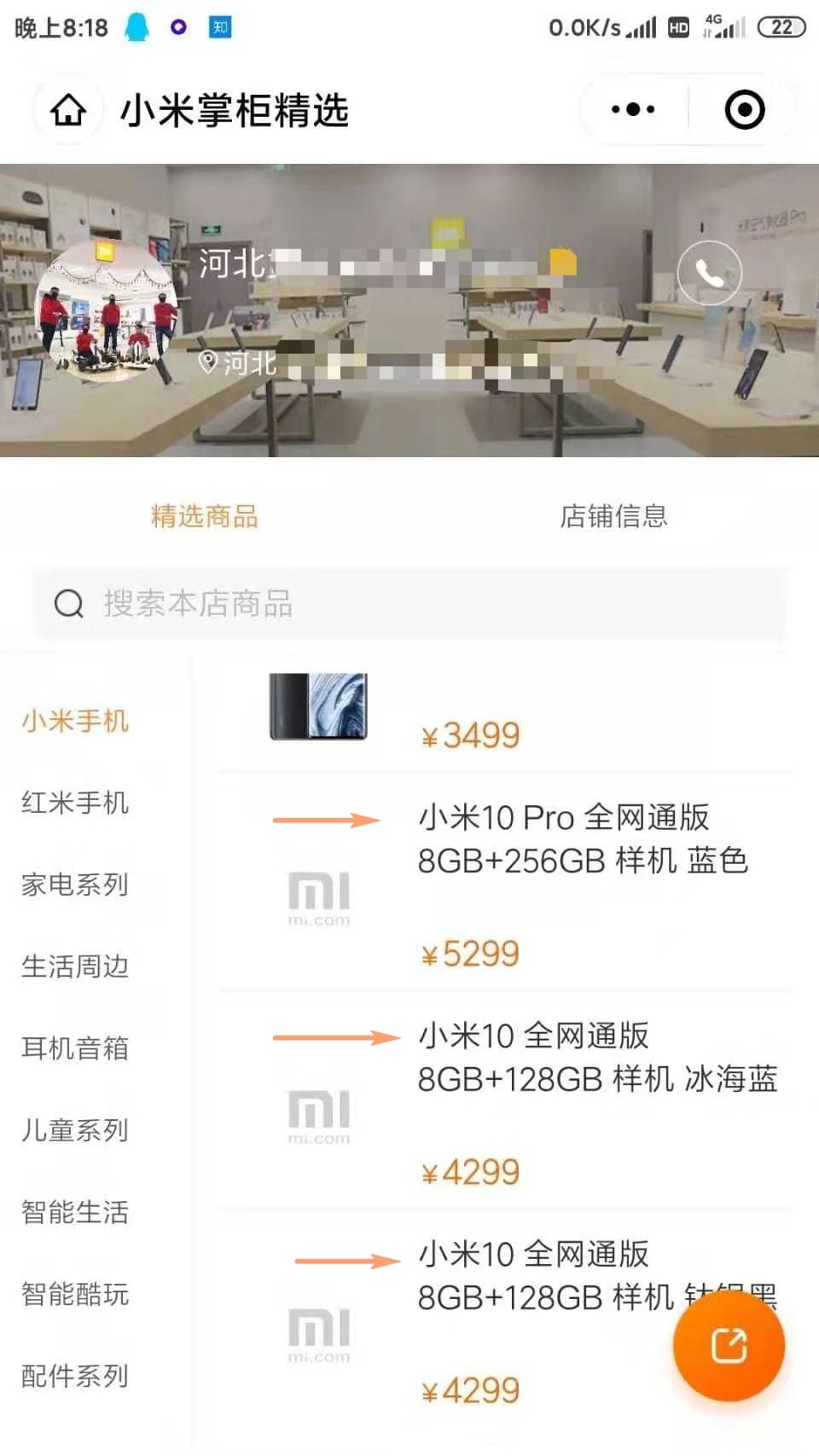Select the 精选商品 tab
Screen dimensions: 819x1456
205,516
